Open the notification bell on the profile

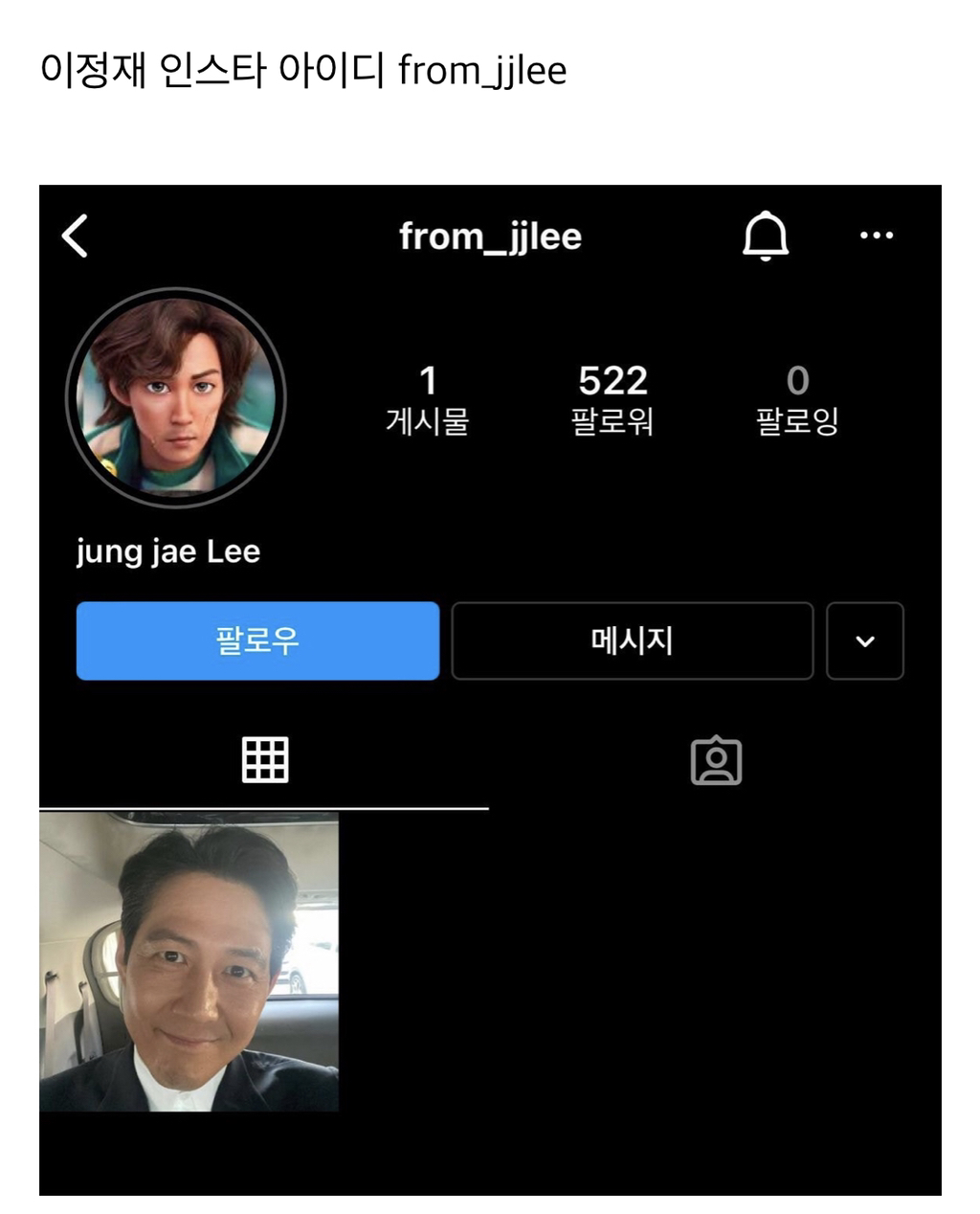[x=766, y=236]
